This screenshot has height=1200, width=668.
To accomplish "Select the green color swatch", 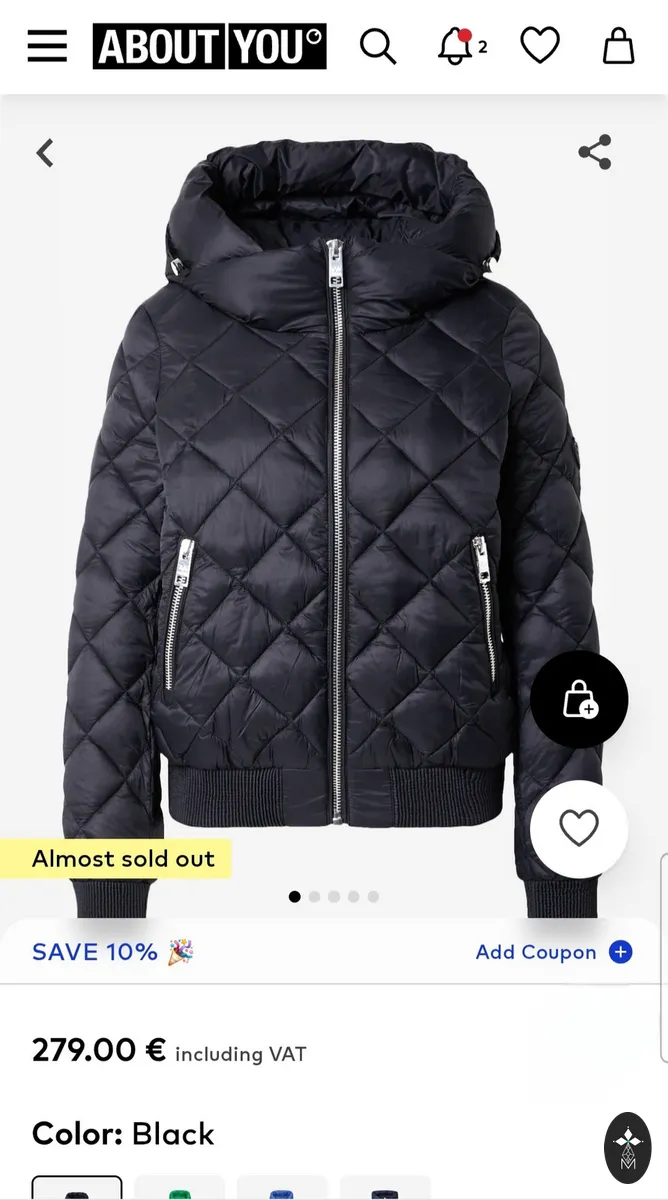I will pos(180,1188).
